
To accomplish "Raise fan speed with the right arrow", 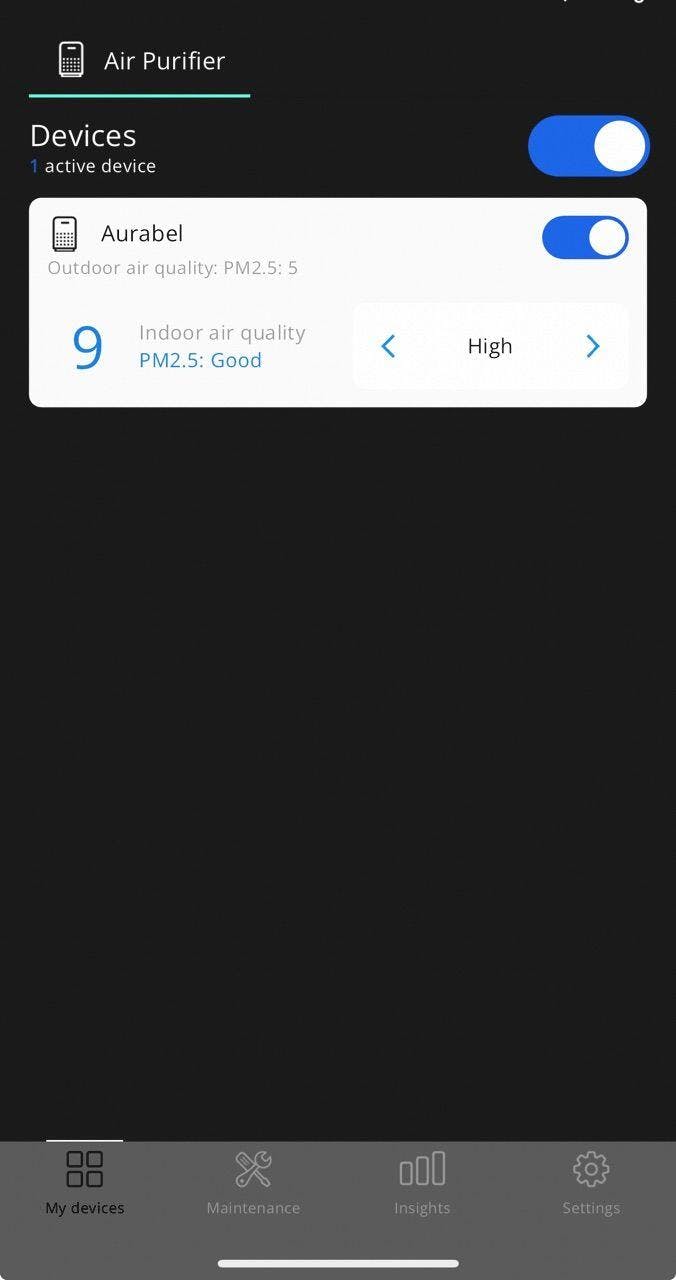I will [x=592, y=346].
